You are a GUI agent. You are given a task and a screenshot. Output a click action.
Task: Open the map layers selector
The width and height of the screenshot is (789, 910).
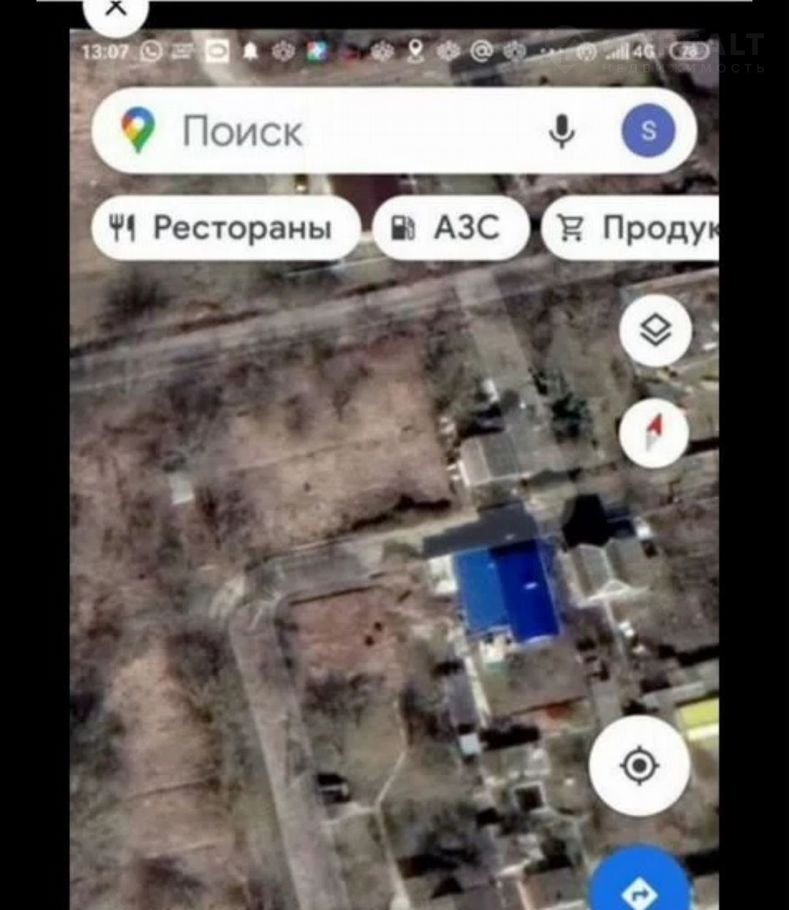(655, 332)
